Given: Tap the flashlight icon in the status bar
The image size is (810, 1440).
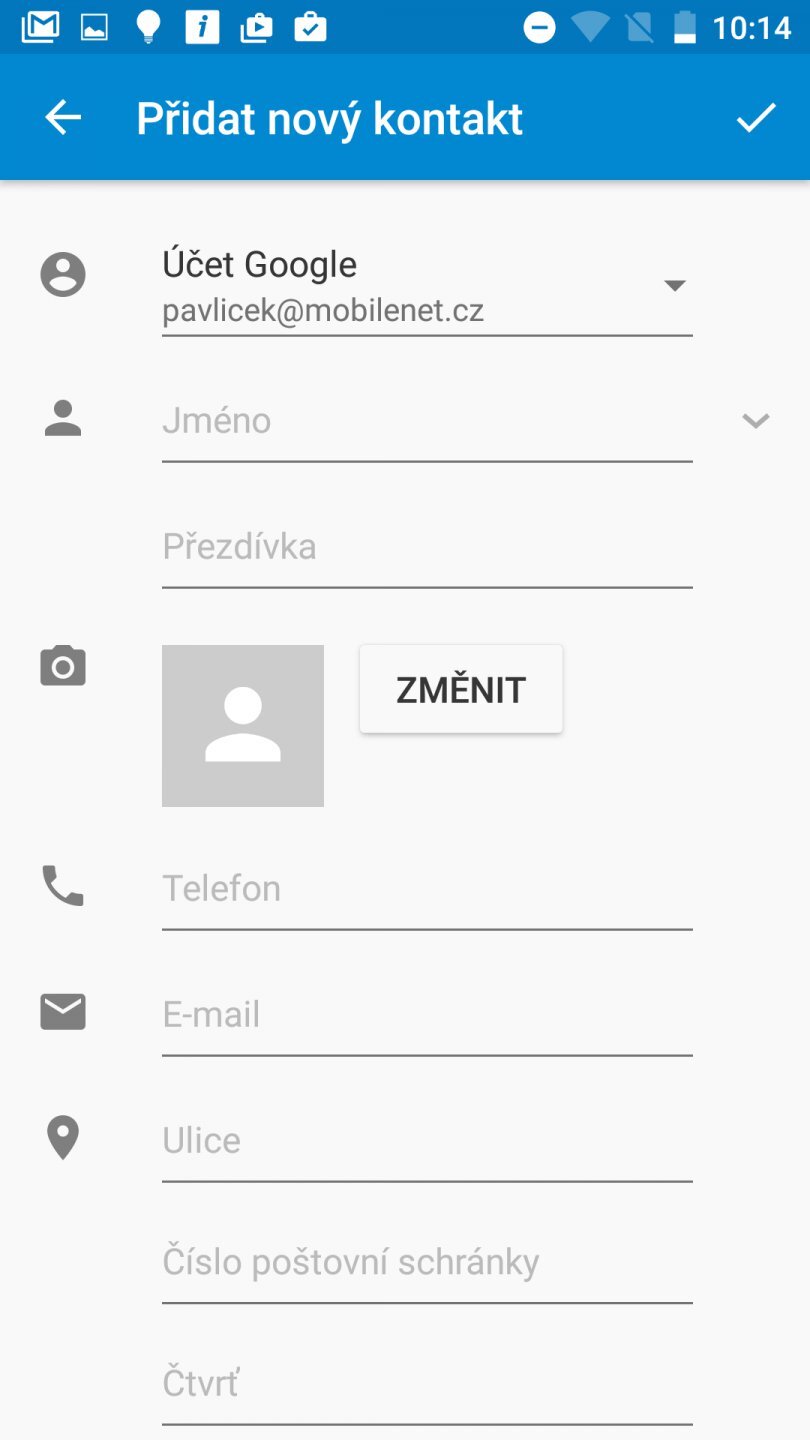Looking at the screenshot, I should coord(148,27).
